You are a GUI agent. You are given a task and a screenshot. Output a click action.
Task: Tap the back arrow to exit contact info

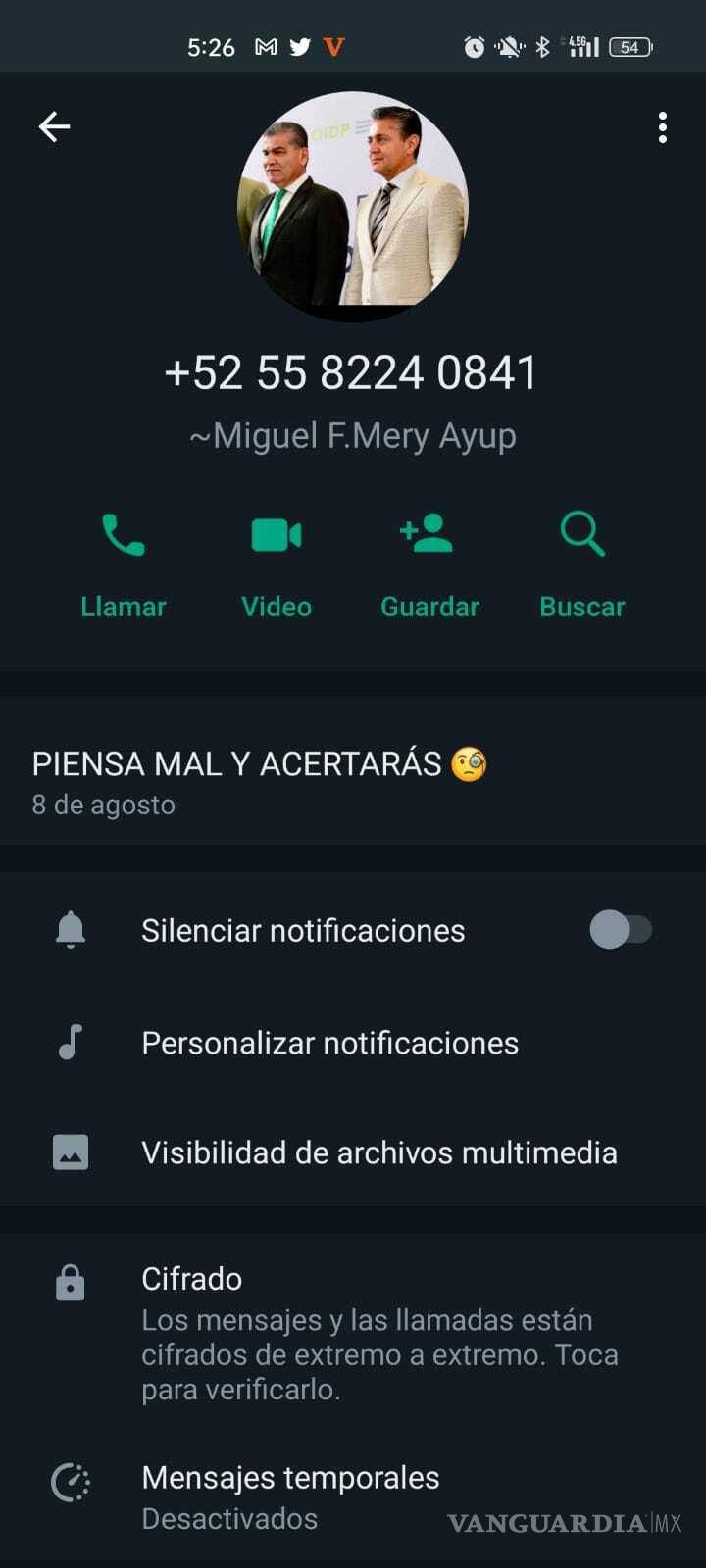click(x=55, y=125)
